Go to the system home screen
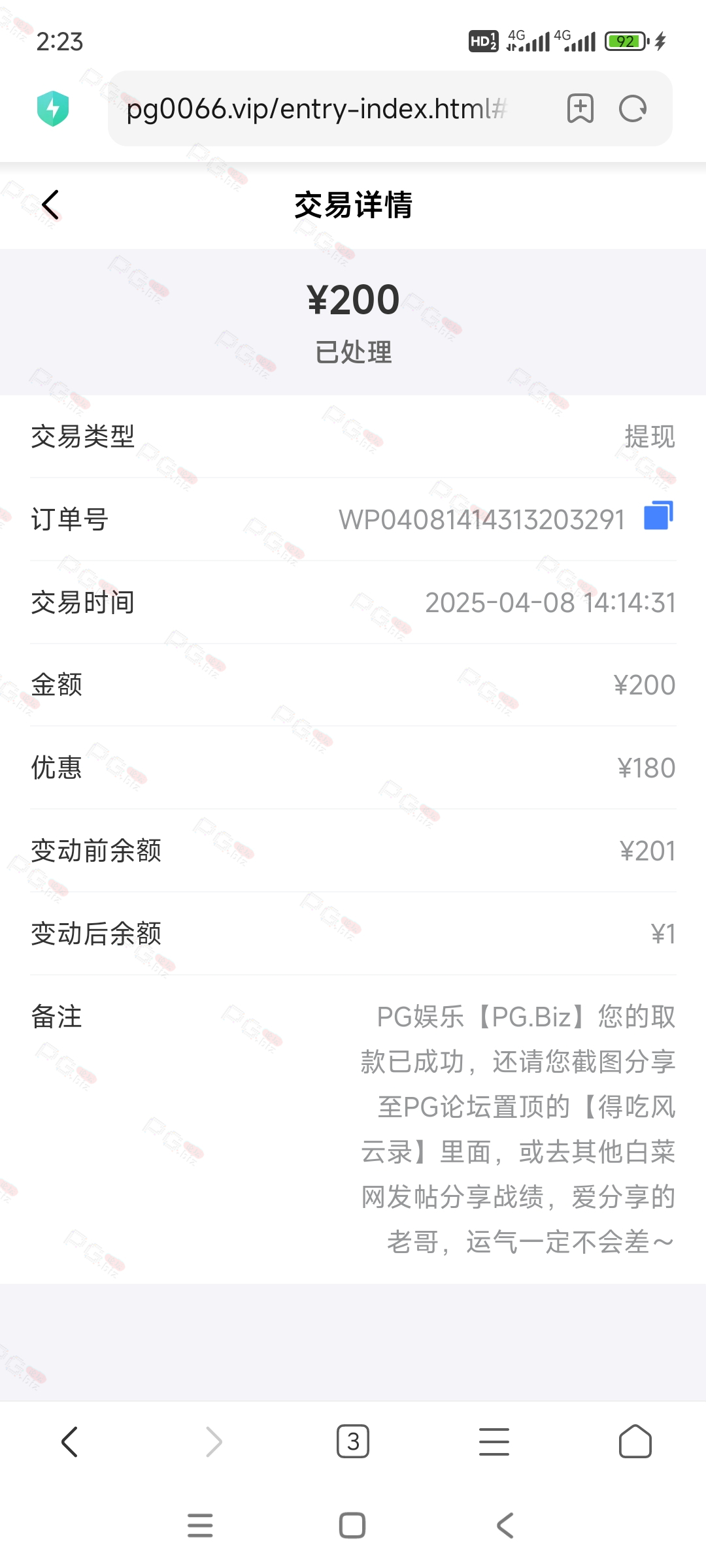This screenshot has height=1568, width=706. [352, 1526]
